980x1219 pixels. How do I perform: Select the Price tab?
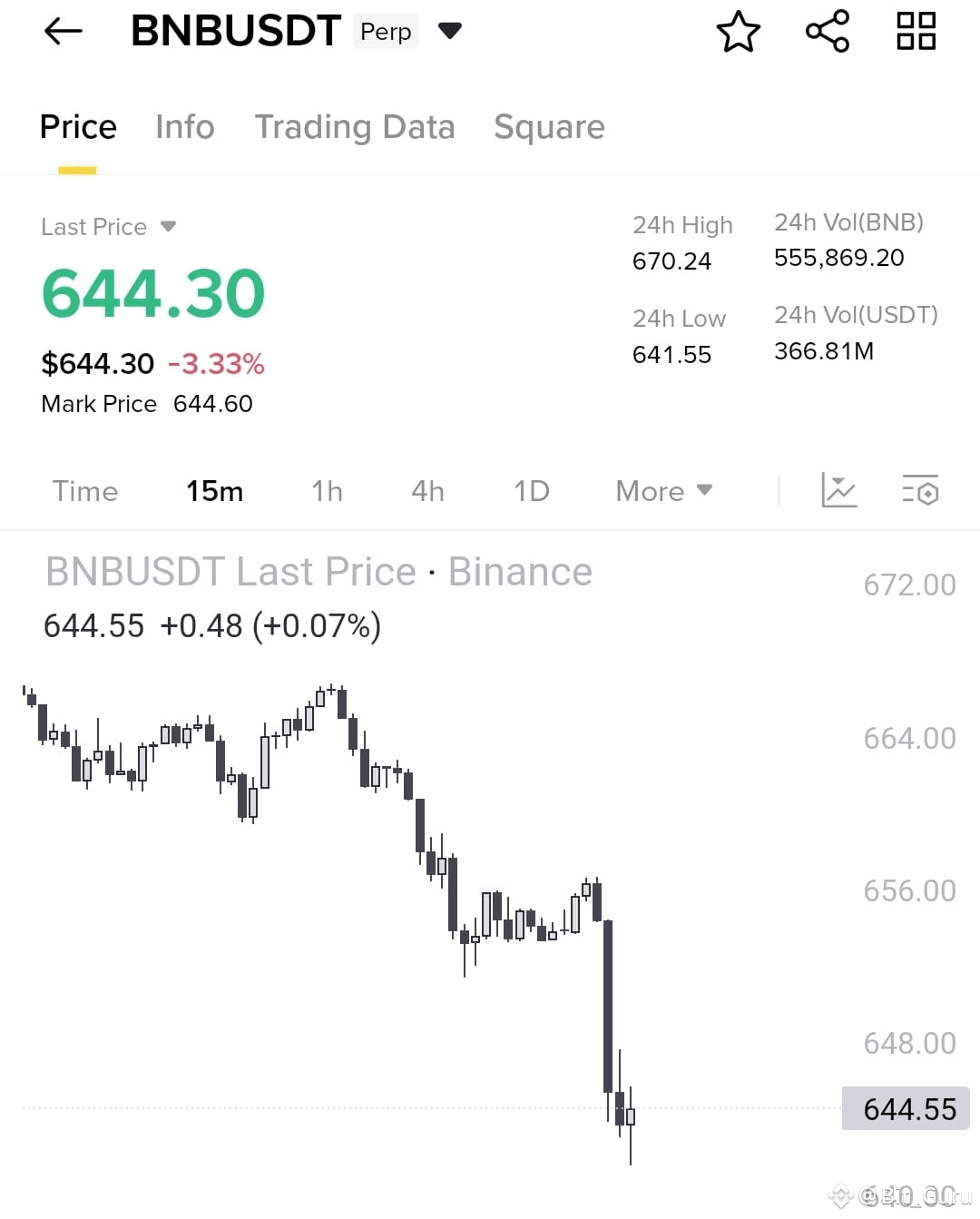[78, 127]
